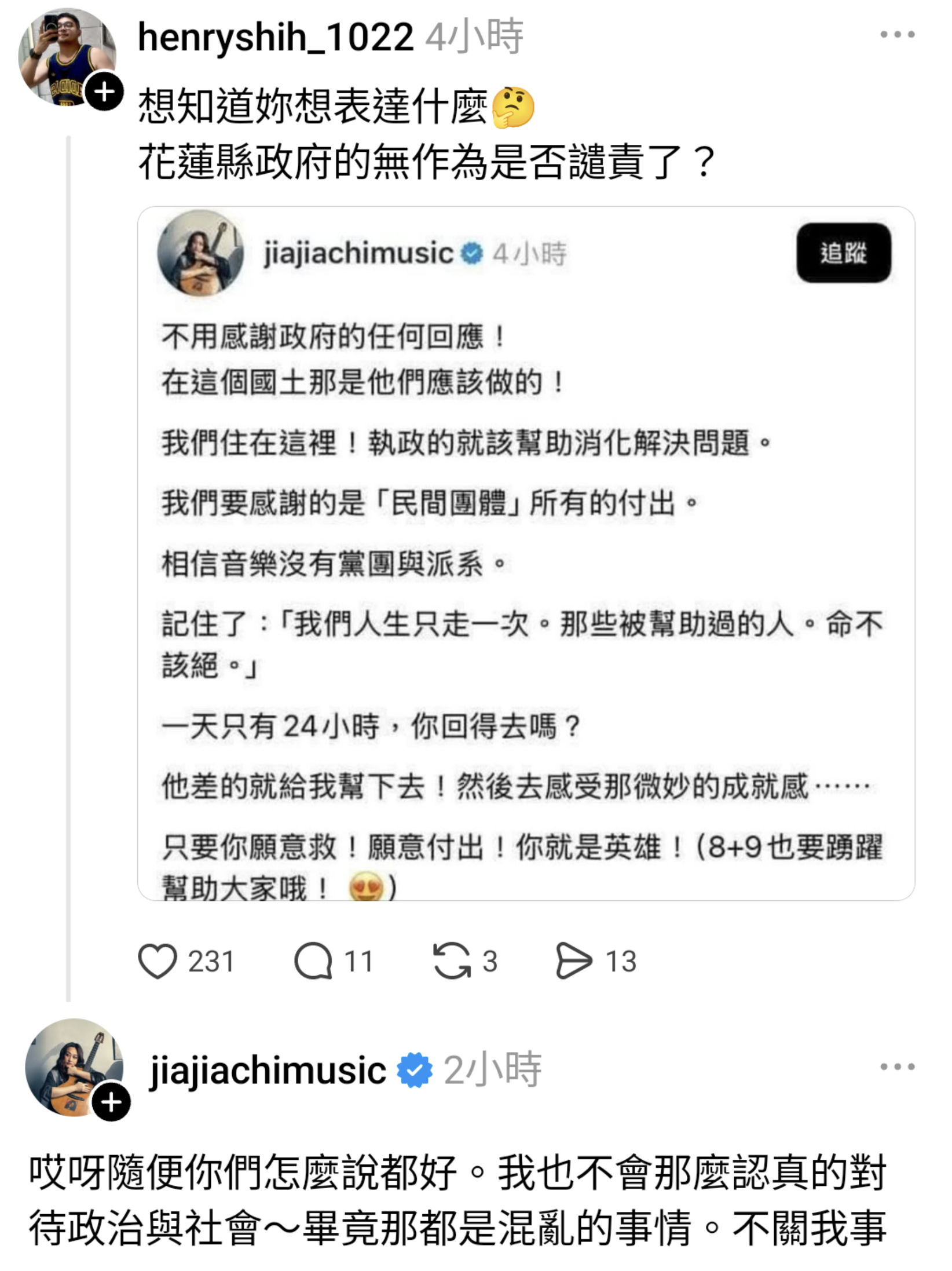The image size is (952, 1271).
Task: Open overflow menu on henryshih_1022's post
Action: 896,35
